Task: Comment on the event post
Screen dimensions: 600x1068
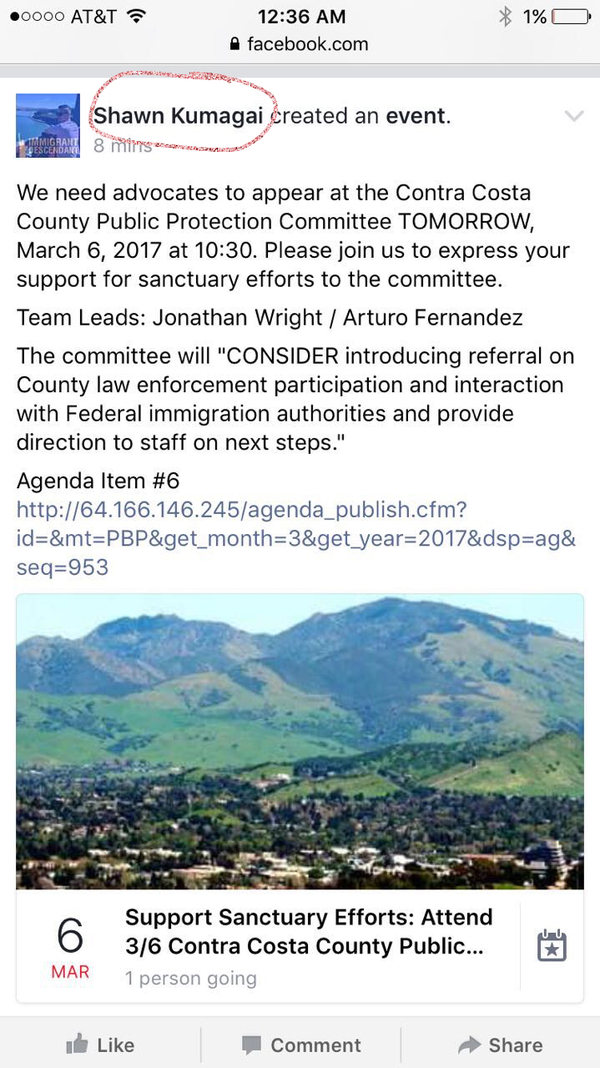Action: coord(301,1045)
